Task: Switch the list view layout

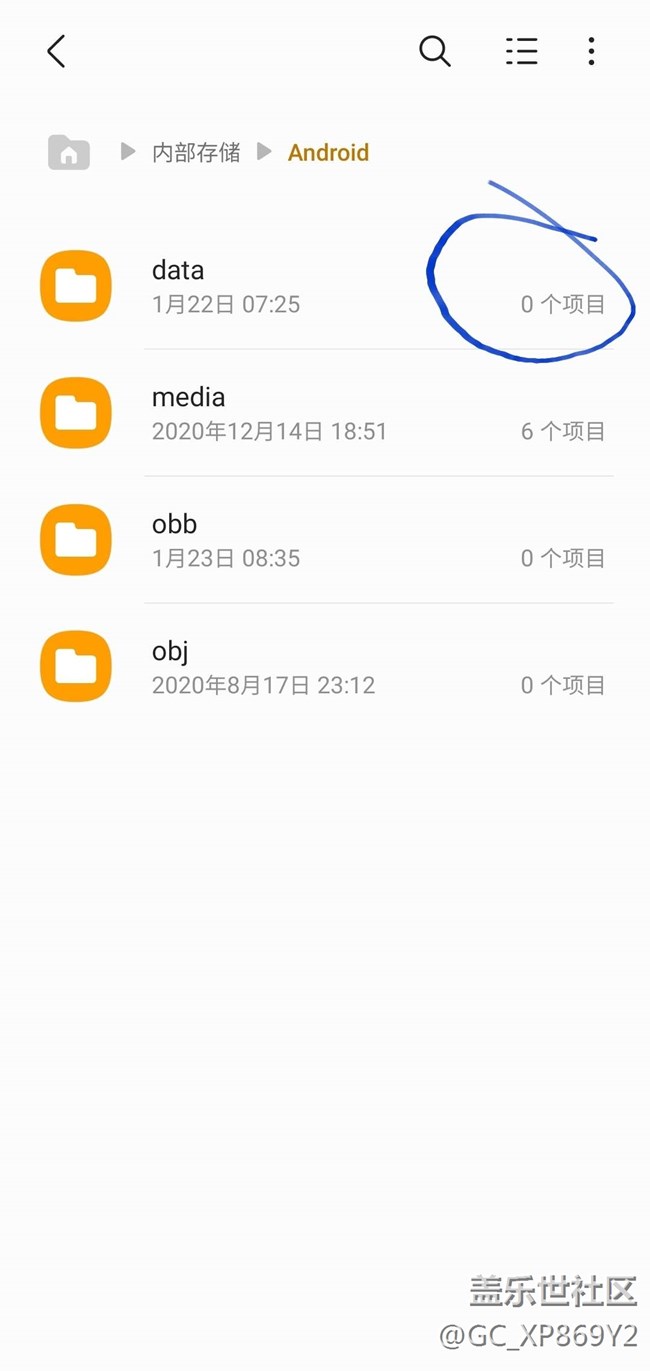Action: pyautogui.click(x=521, y=51)
